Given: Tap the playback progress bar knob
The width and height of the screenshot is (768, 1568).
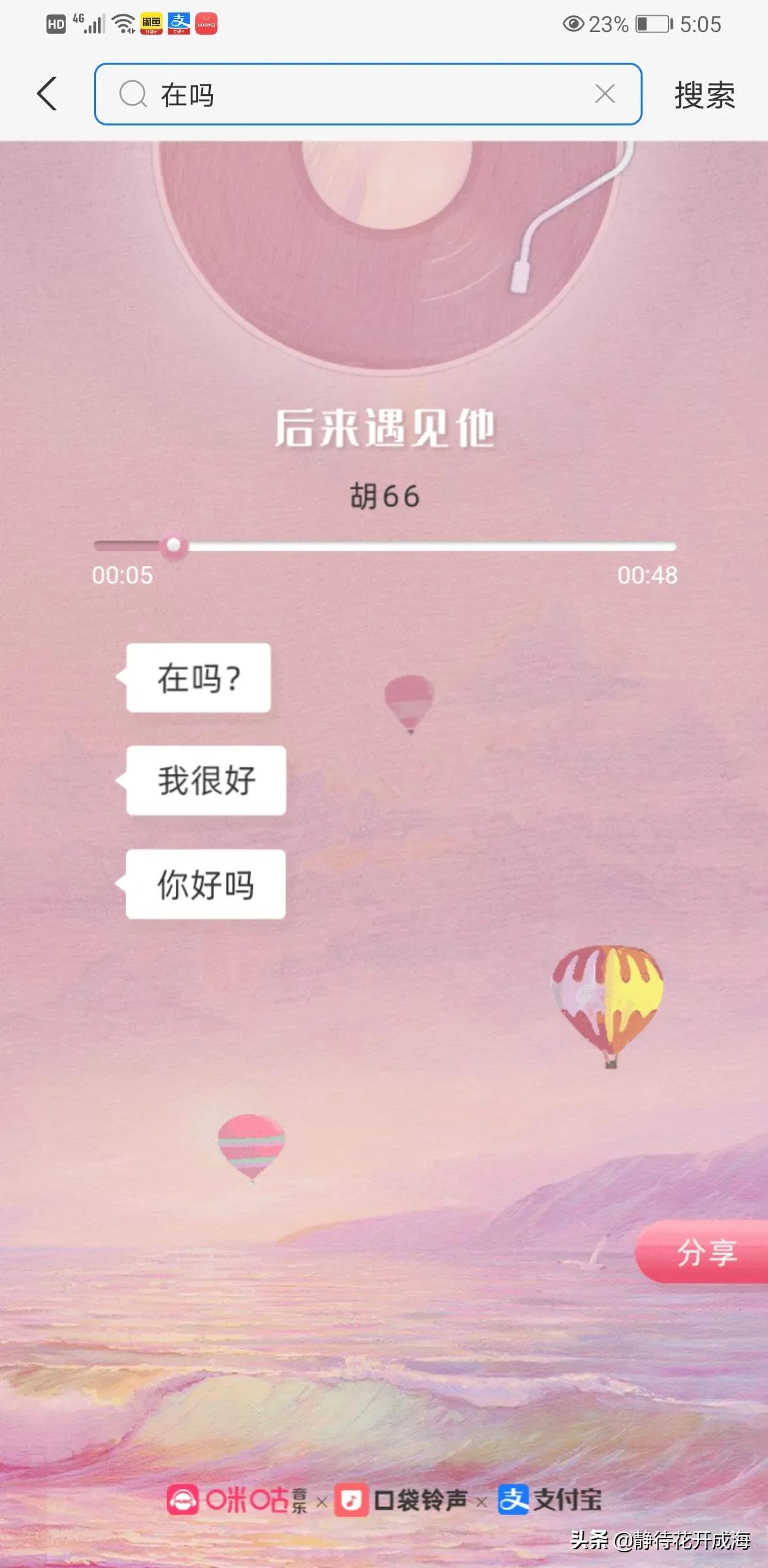Looking at the screenshot, I should coord(174,545).
